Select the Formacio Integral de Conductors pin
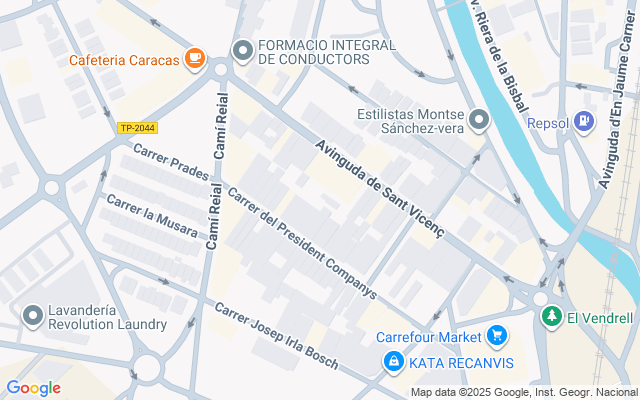Screen dimensions: 640x400 243,51
